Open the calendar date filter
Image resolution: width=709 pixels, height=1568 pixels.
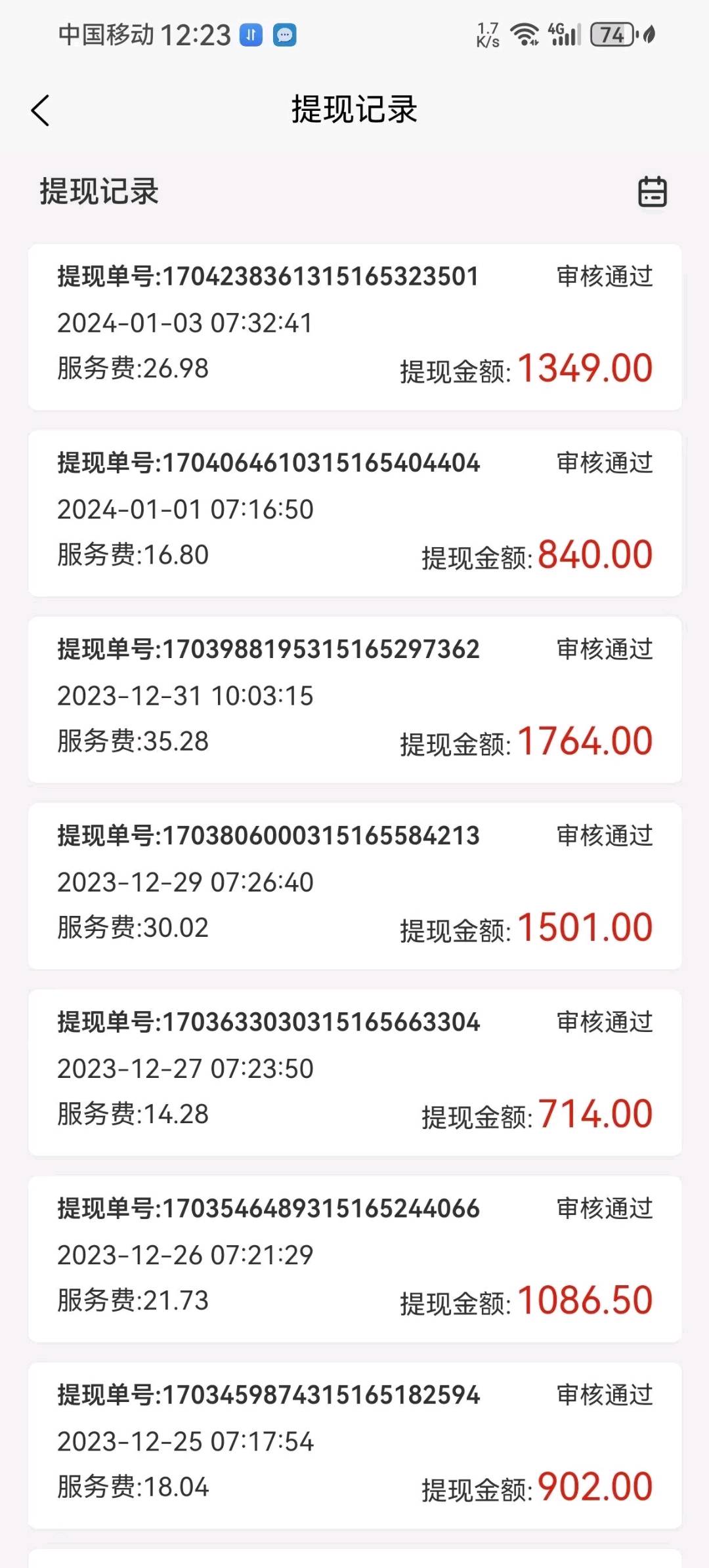pyautogui.click(x=653, y=192)
